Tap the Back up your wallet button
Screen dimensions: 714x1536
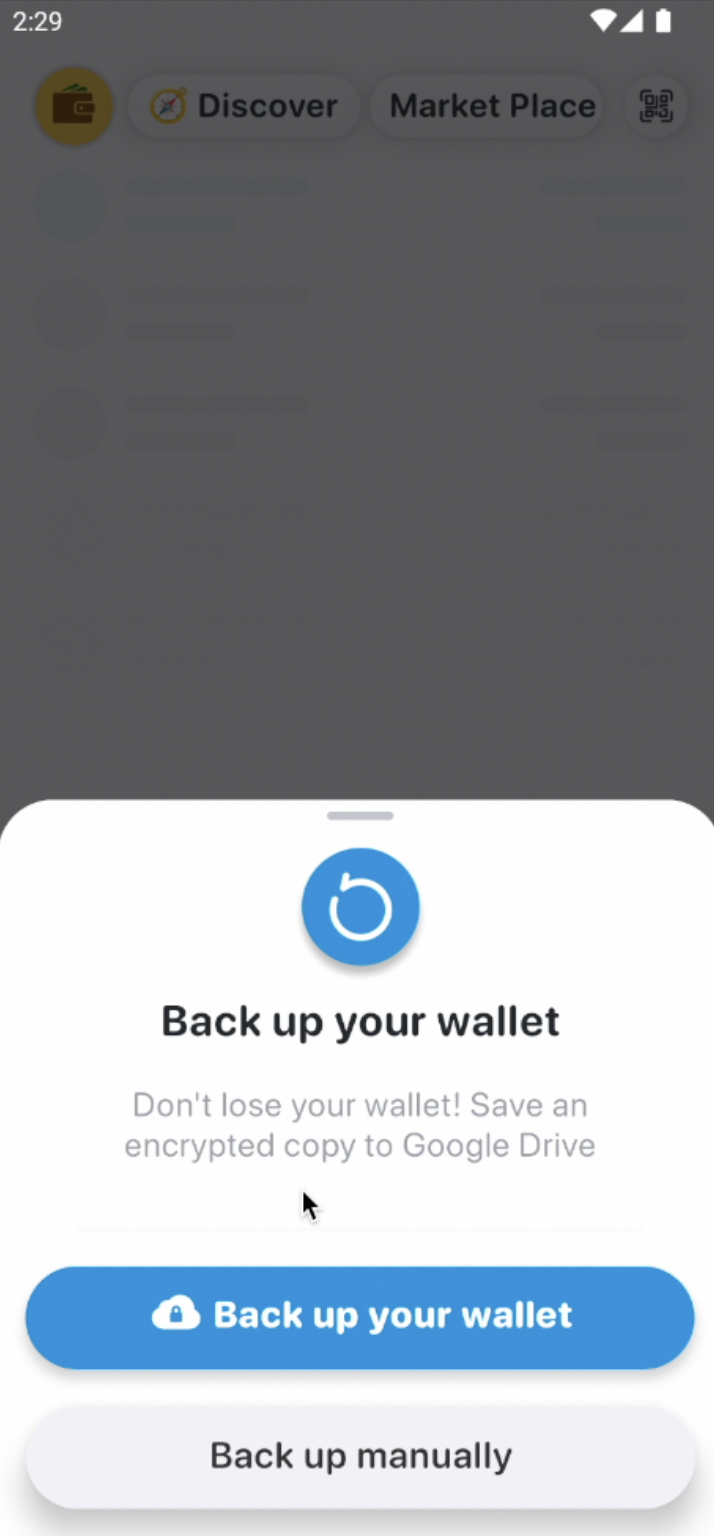tap(360, 1316)
